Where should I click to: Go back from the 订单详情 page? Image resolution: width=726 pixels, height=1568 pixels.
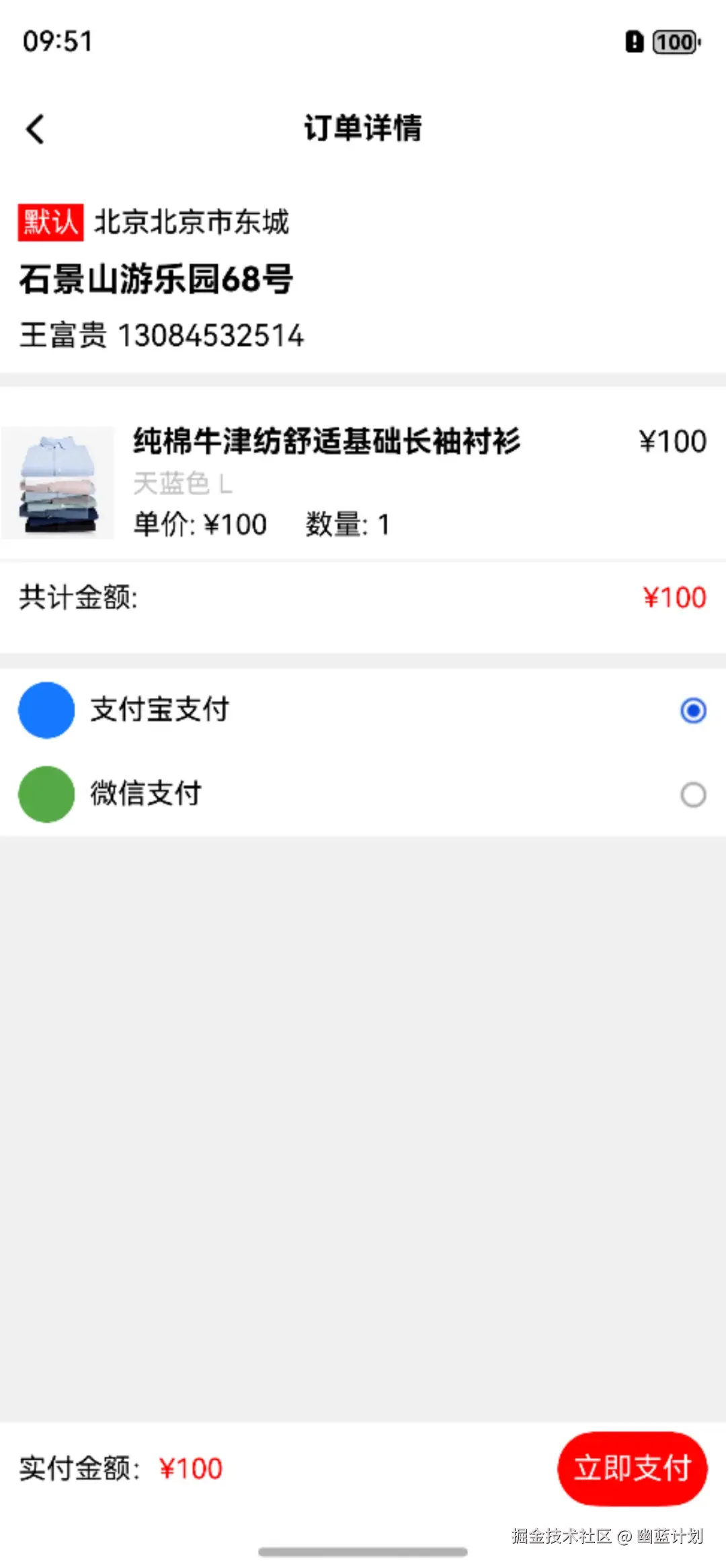click(x=35, y=129)
